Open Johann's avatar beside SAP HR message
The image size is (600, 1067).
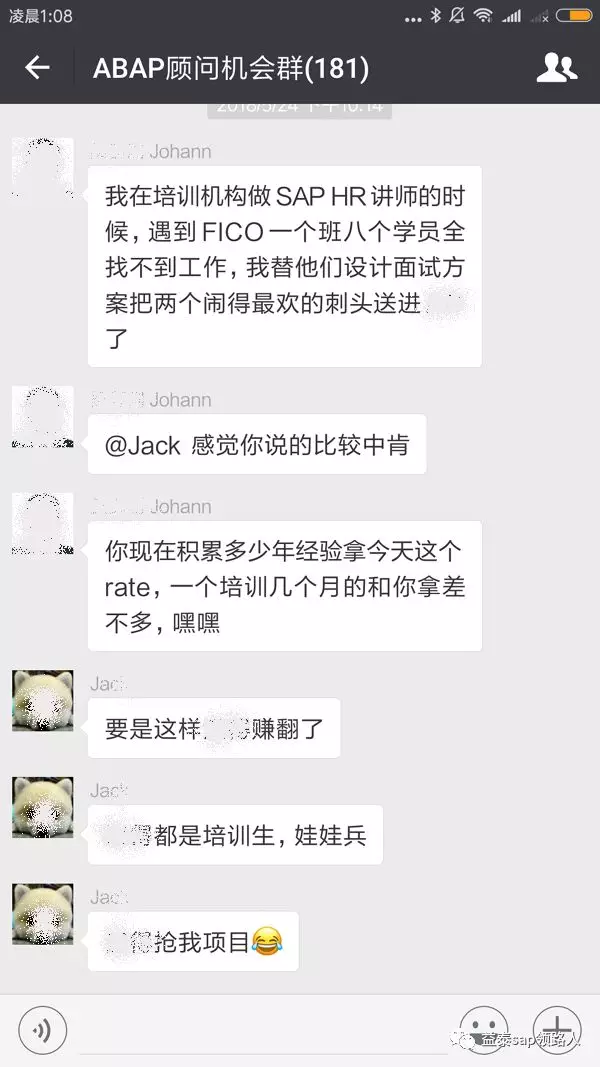pyautogui.click(x=42, y=168)
